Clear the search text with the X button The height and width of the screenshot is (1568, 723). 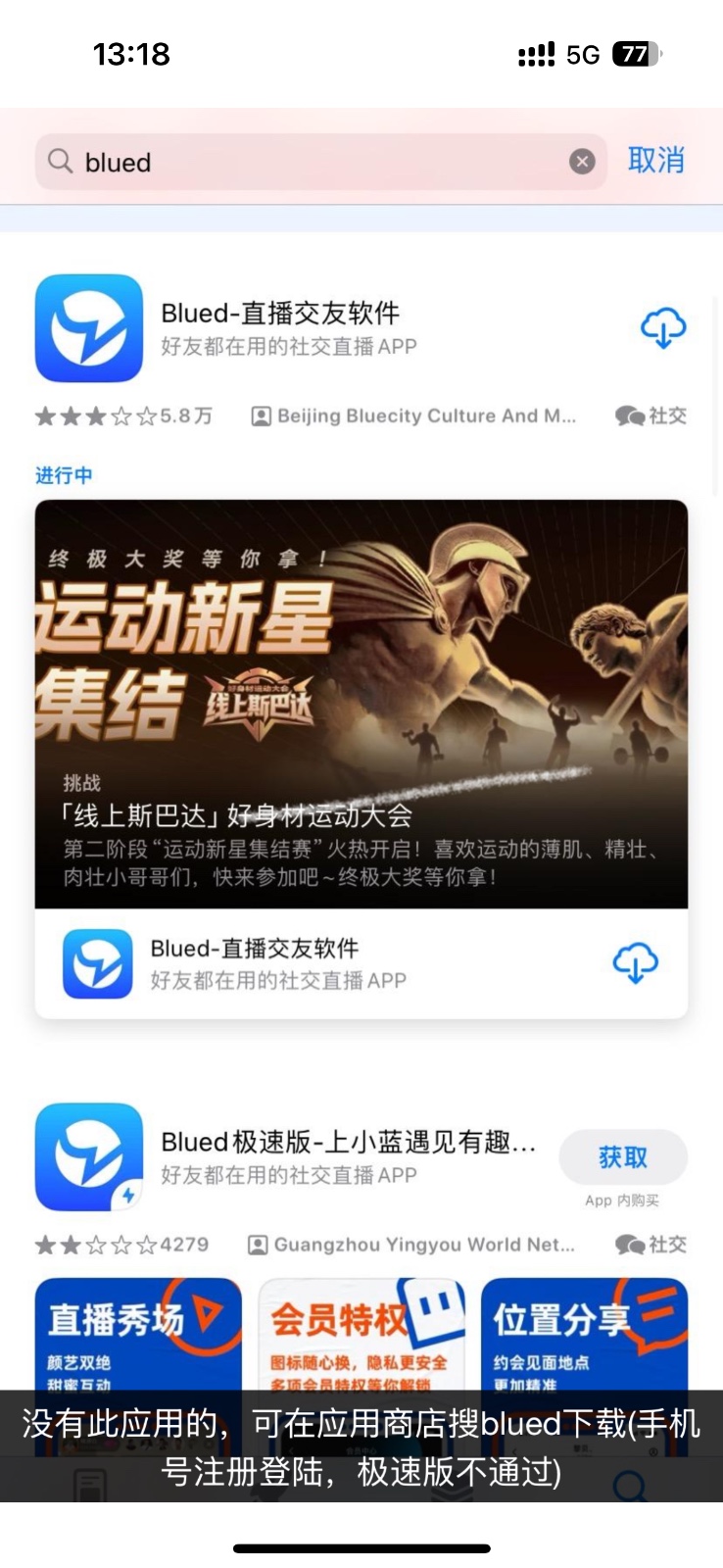tap(582, 162)
